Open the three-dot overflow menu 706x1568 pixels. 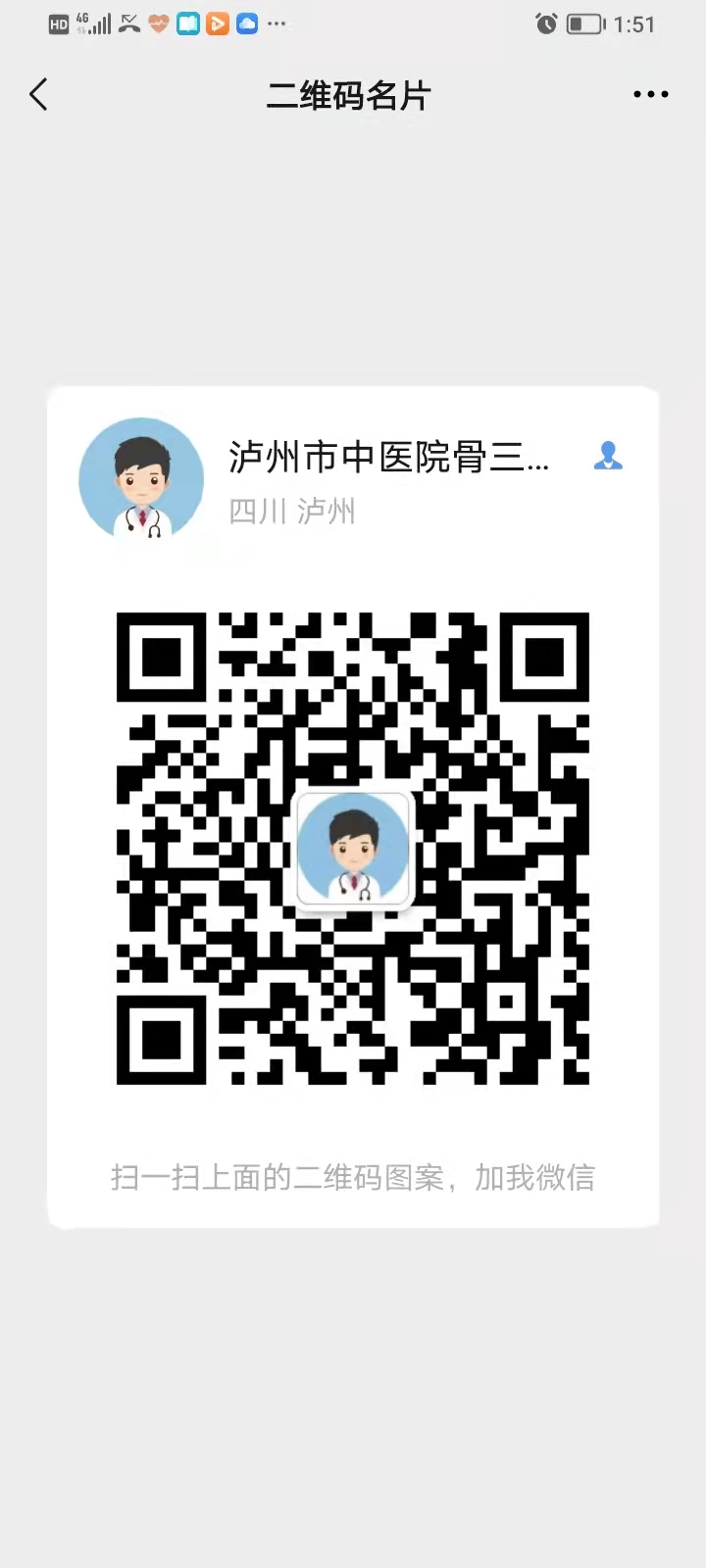click(x=650, y=95)
